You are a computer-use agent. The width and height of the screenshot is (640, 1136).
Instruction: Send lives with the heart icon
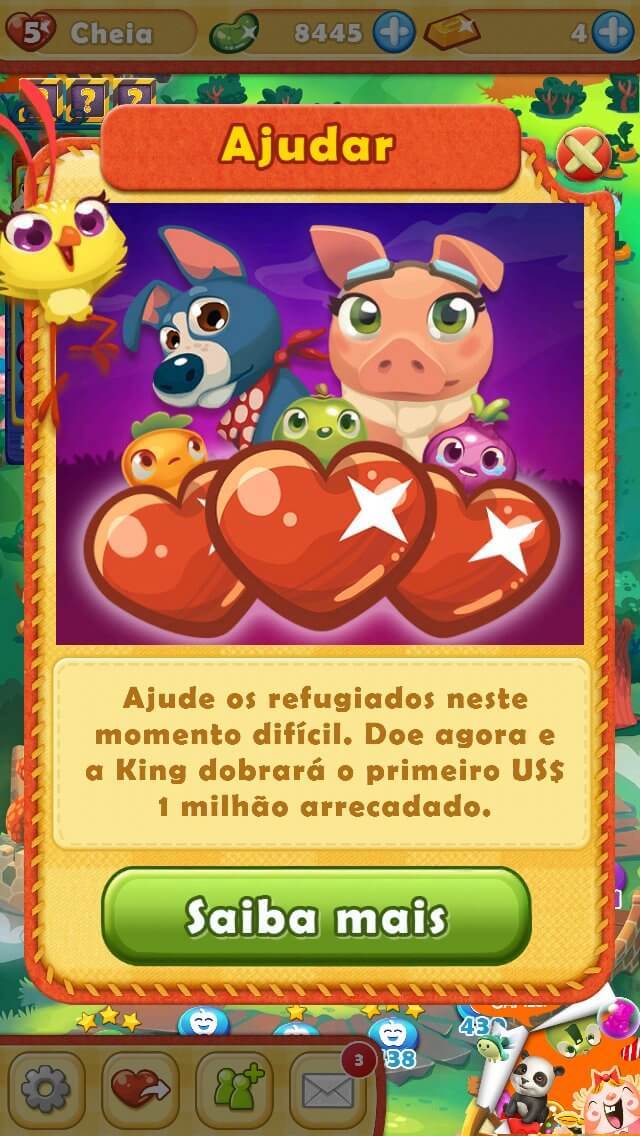coord(140,1090)
